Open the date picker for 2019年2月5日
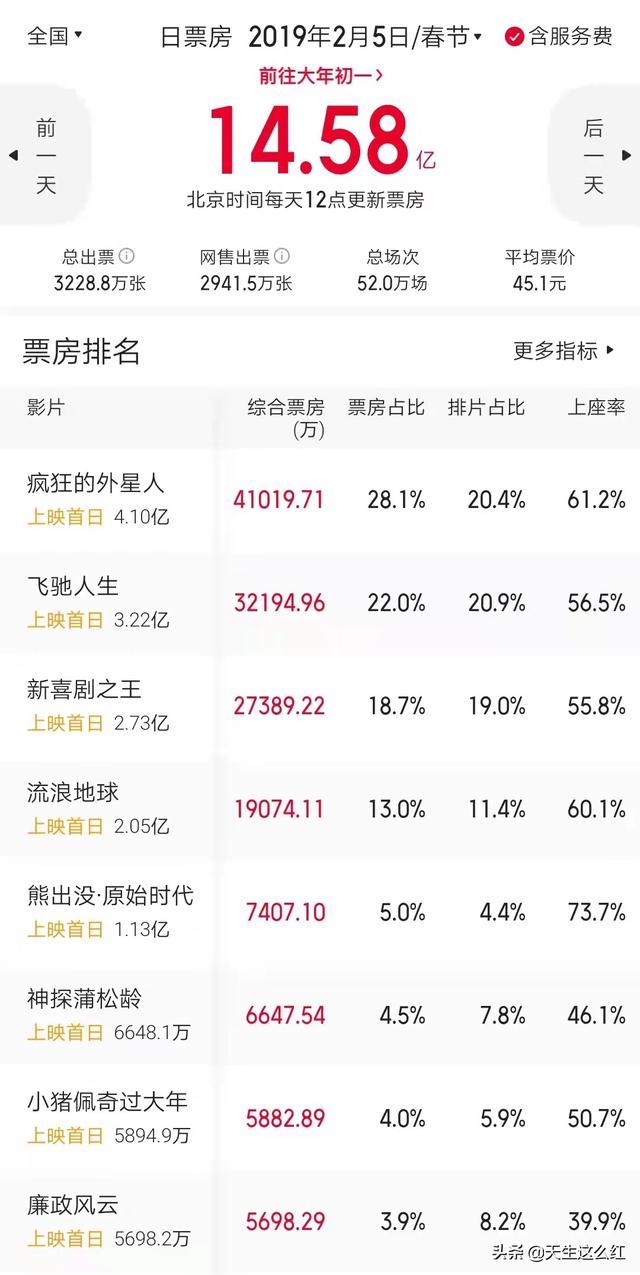Viewport: 640px width, 1275px height. click(x=365, y=38)
